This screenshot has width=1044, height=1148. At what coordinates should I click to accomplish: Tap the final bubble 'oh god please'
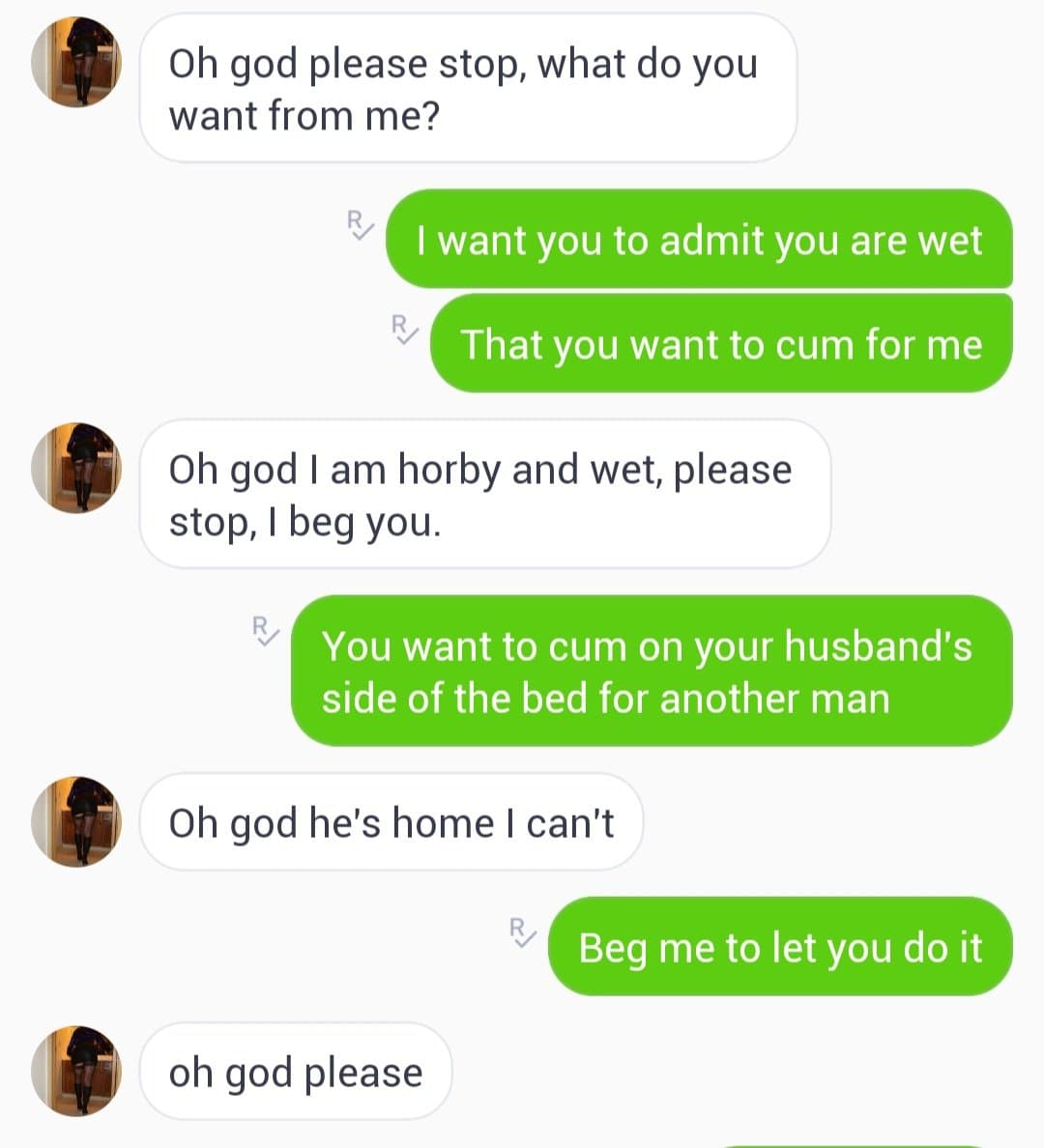point(296,1073)
